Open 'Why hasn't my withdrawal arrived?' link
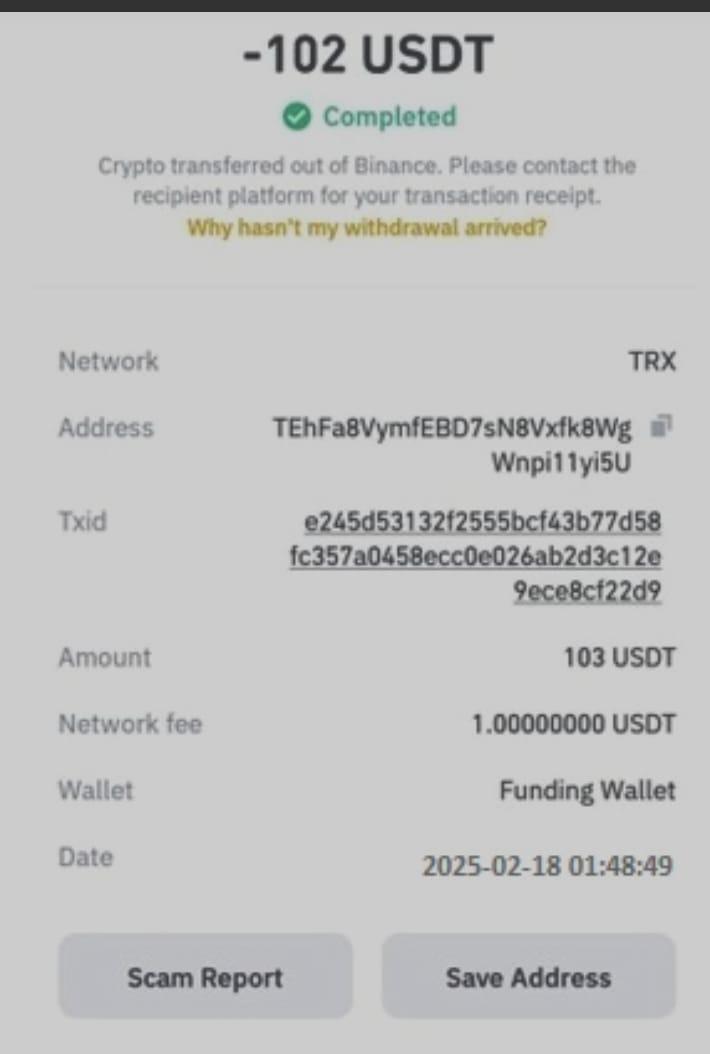 (x=366, y=227)
